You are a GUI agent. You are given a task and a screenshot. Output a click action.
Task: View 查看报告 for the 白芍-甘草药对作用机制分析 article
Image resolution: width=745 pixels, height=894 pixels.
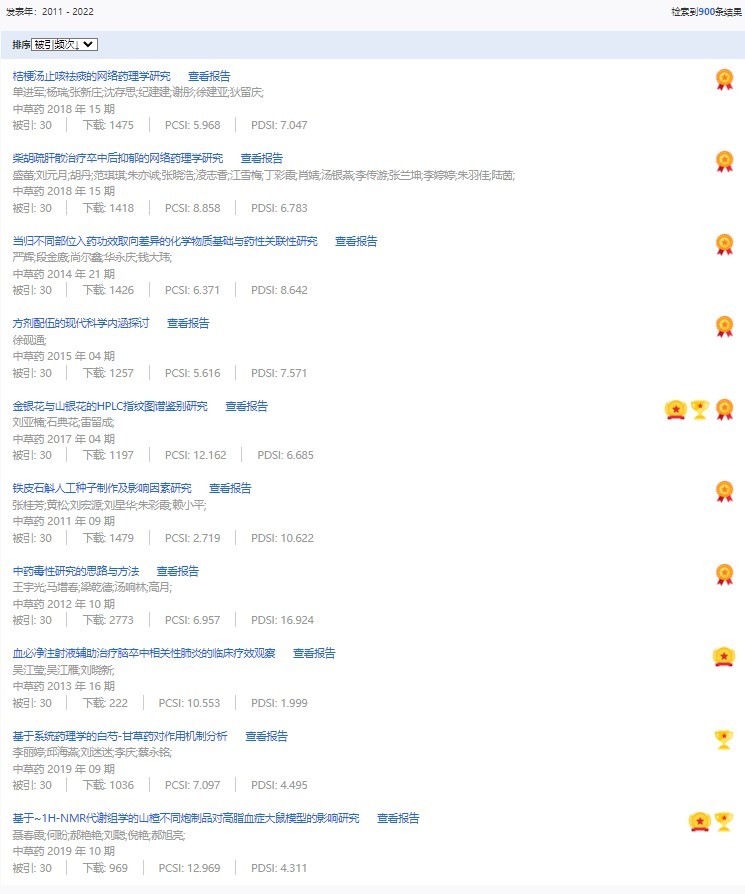click(266, 736)
